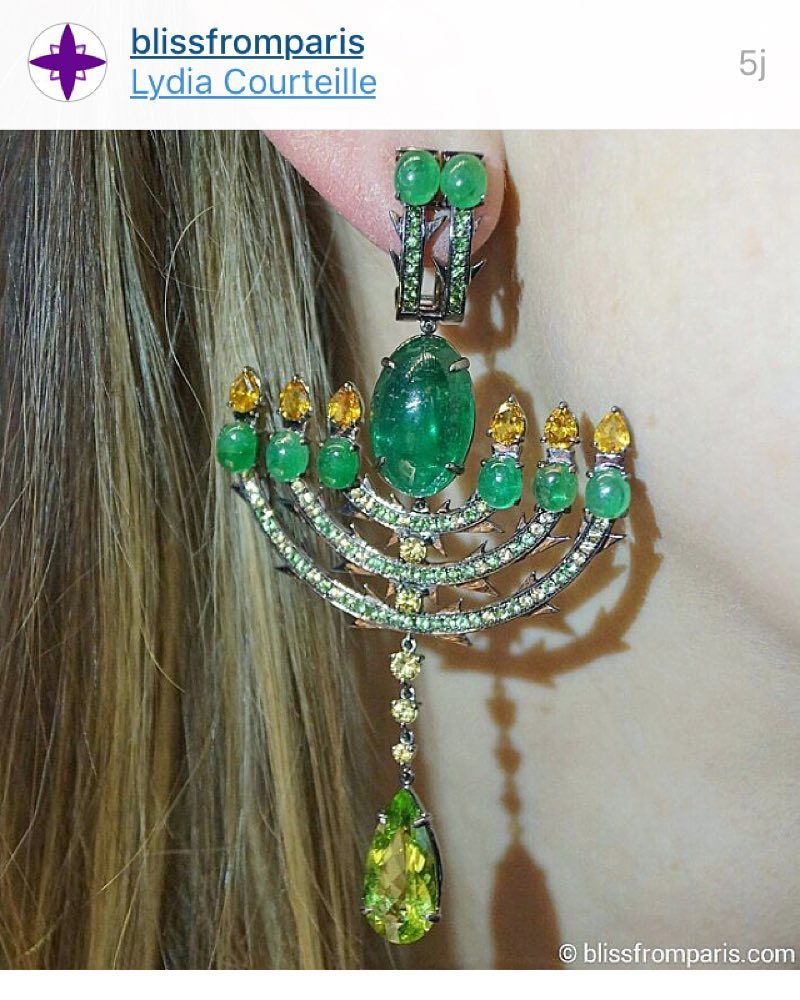Image resolution: width=800 pixels, height=1000 pixels.
Task: Open the blissfromparis profile link
Action: click(x=247, y=42)
